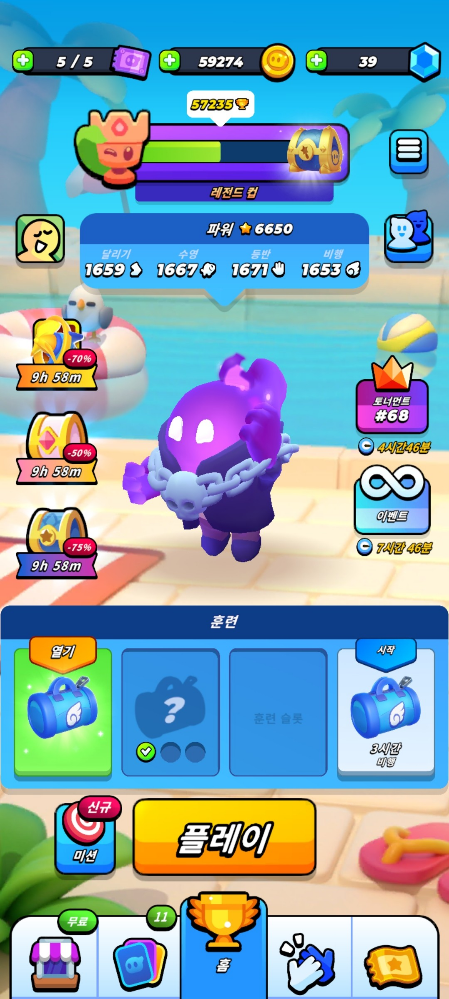This screenshot has height=999, width=449.
Task: Open the friends icon
Action: [409, 238]
